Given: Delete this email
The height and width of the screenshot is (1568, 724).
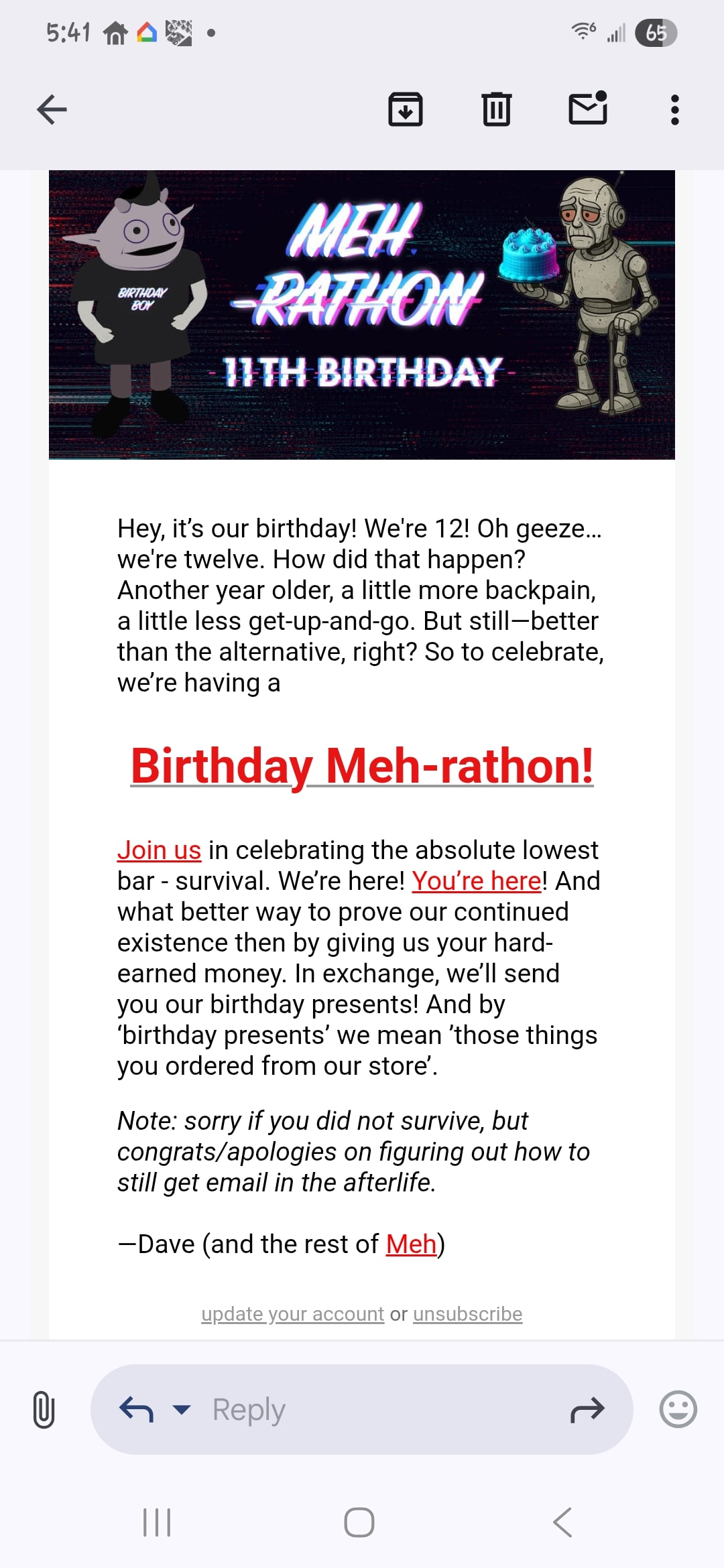Looking at the screenshot, I should coord(497,110).
